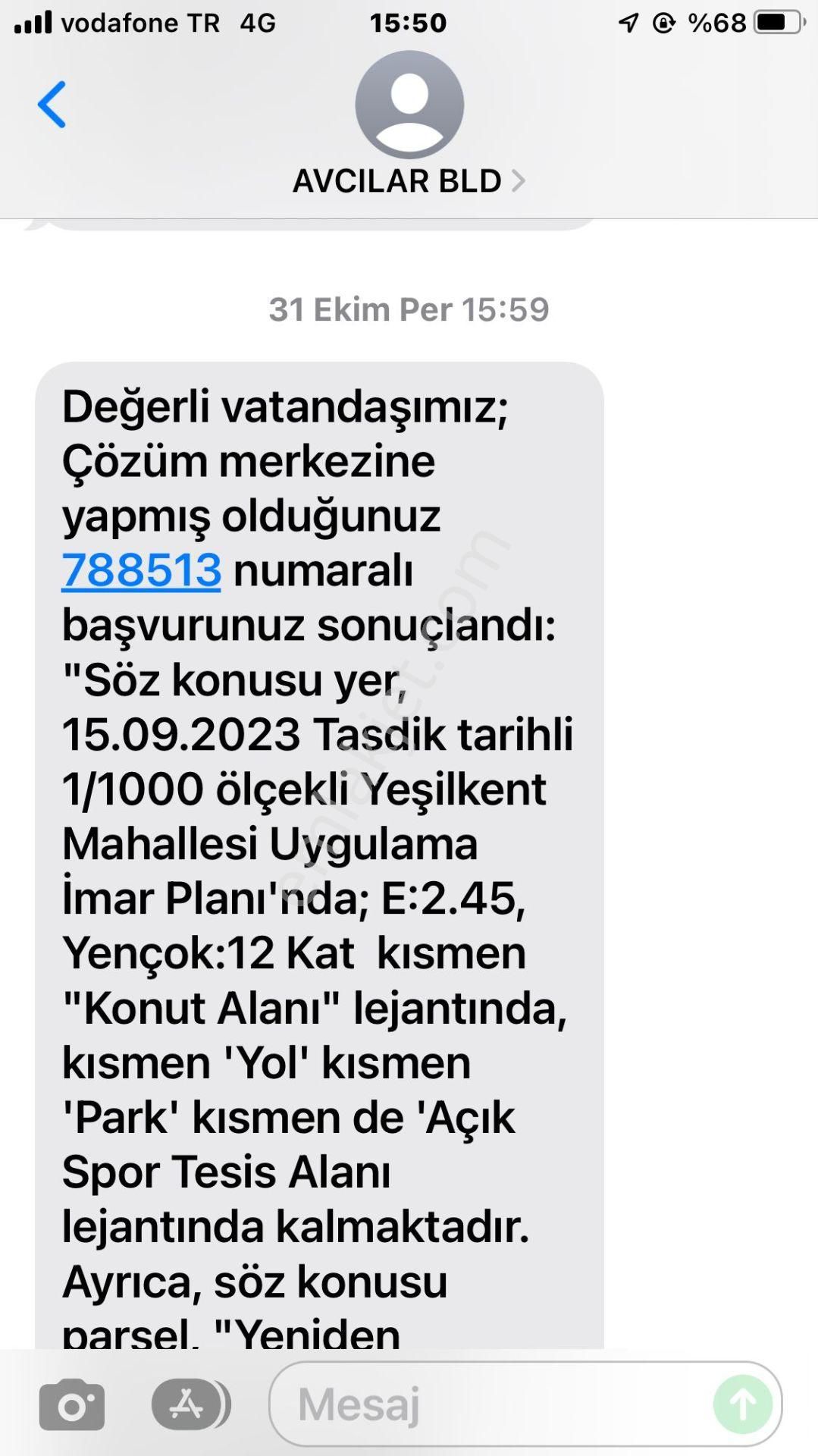Go back to the messages list
This screenshot has height=1456, width=818.
pyautogui.click(x=52, y=105)
